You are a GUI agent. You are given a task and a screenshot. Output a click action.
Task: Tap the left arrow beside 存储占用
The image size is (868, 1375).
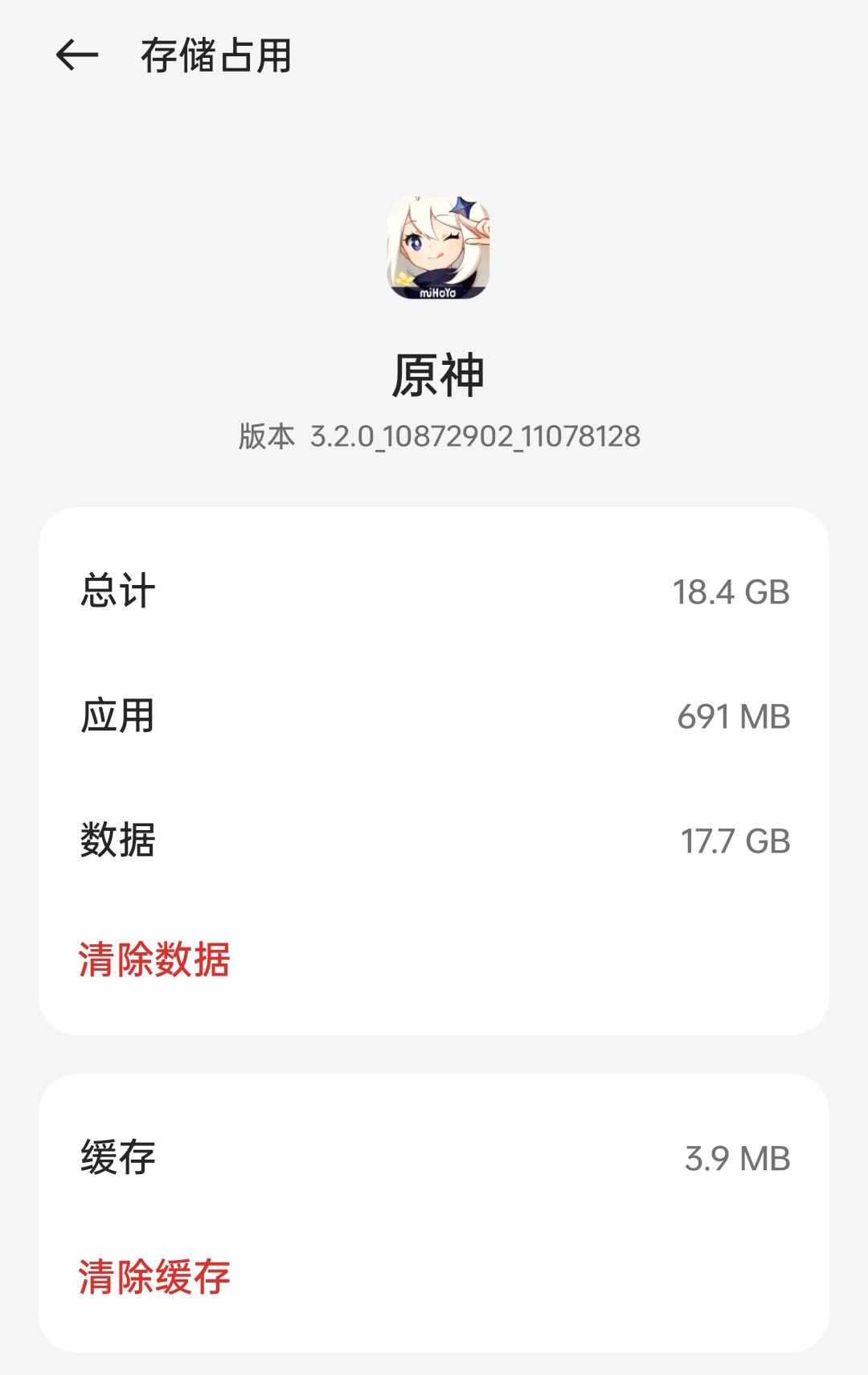77,55
